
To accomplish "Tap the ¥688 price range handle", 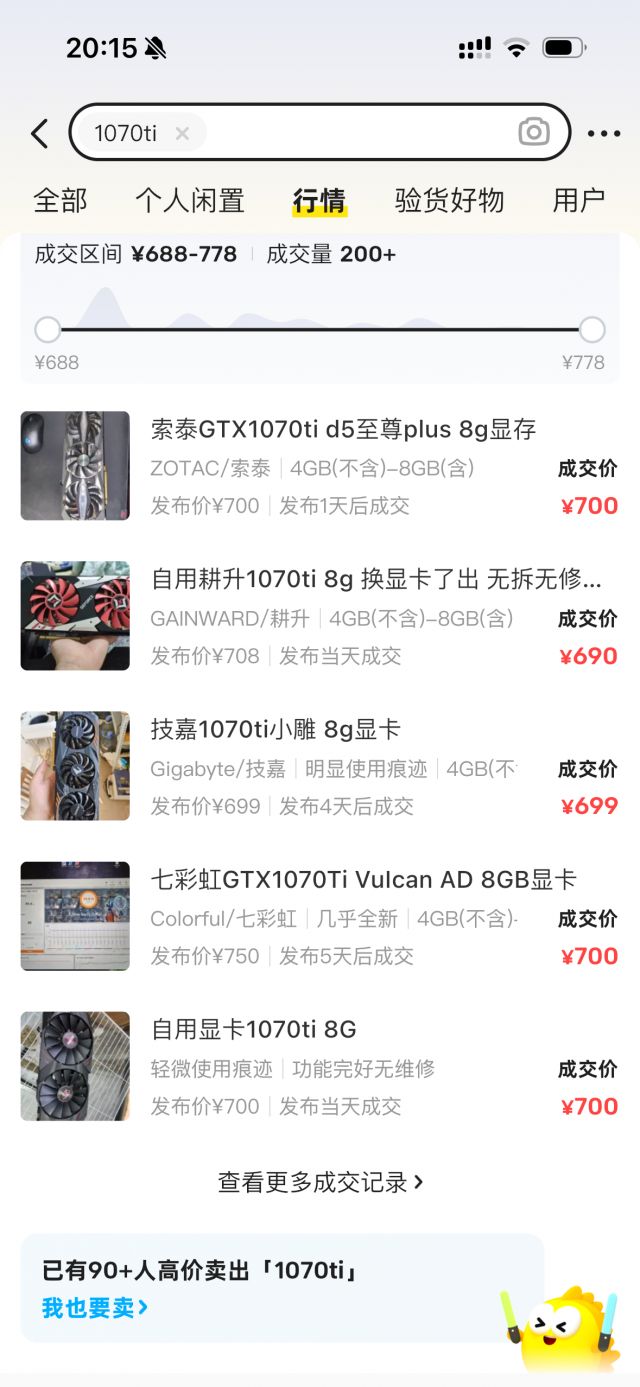I will point(48,330).
